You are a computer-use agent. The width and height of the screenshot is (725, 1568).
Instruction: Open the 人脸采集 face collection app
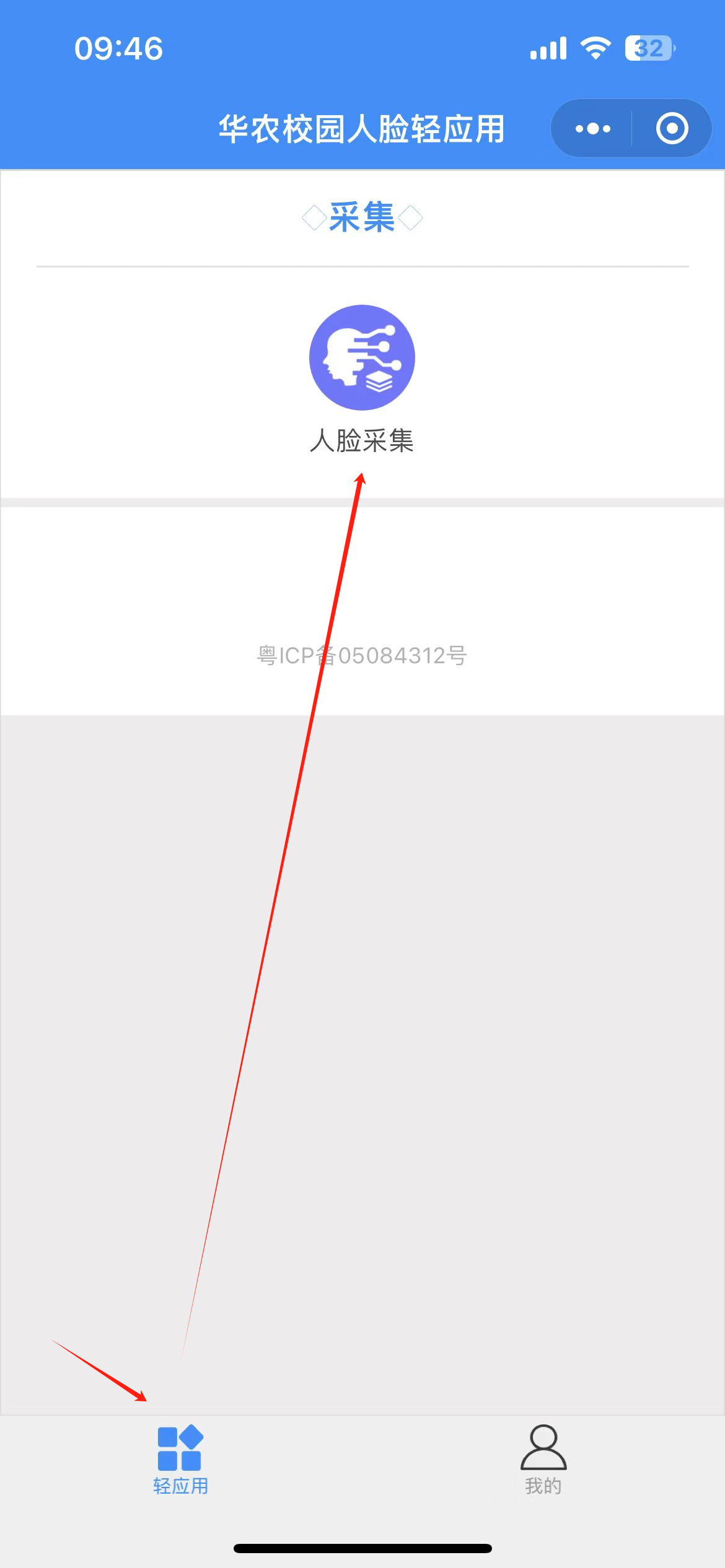(362, 358)
